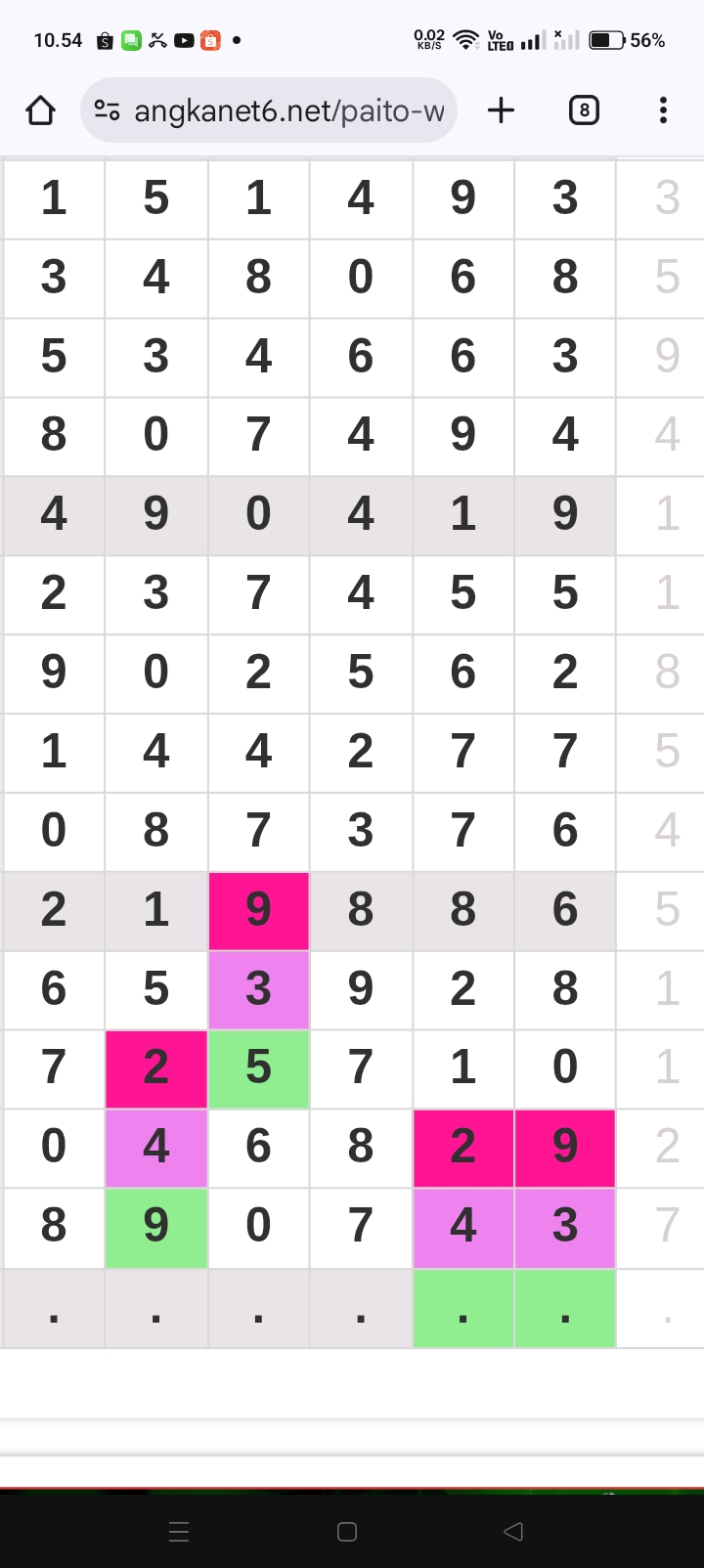Open the recent apps menu
Image resolution: width=704 pixels, height=1568 pixels.
click(x=179, y=1532)
